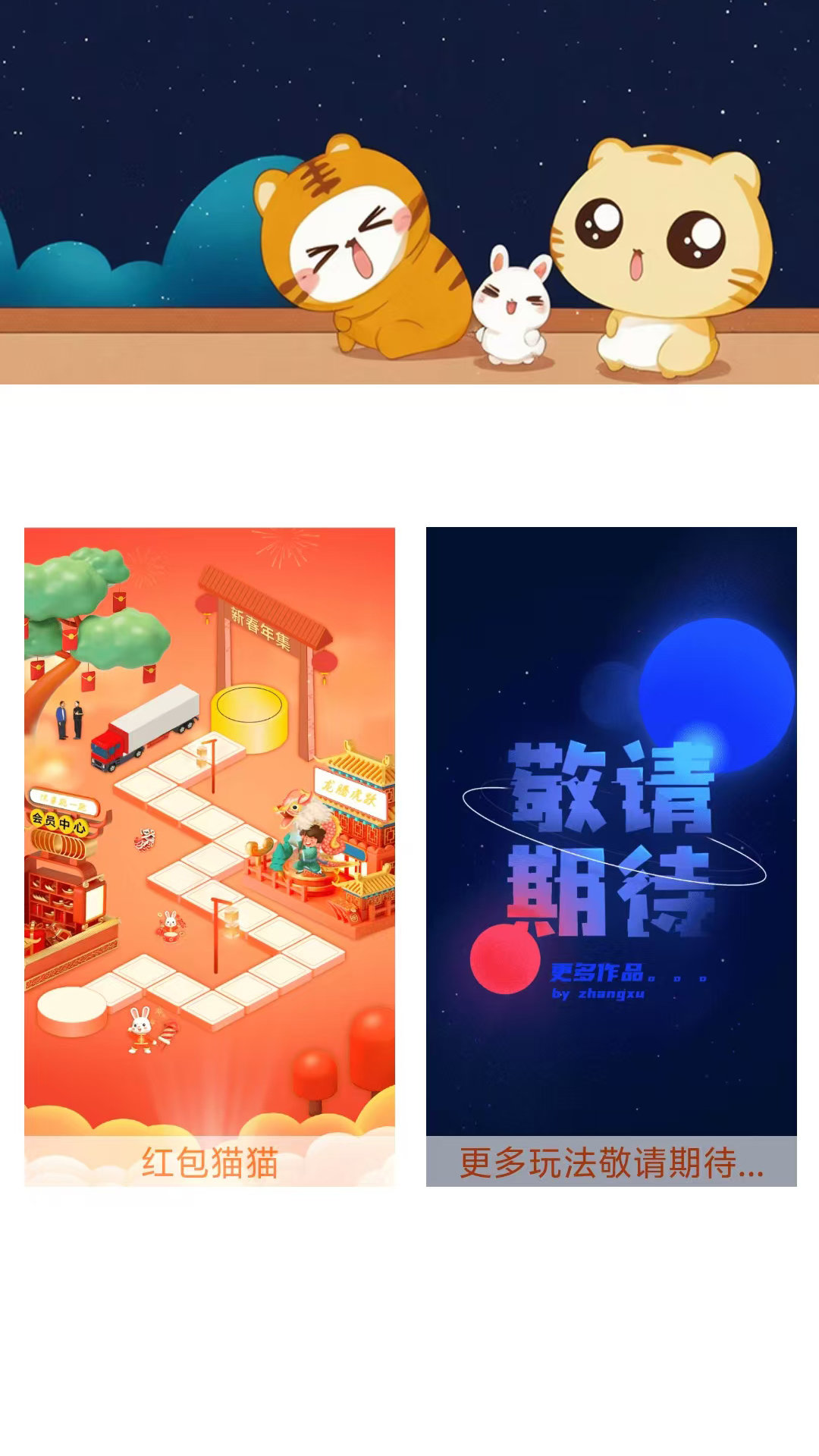Open the 红包猫猫 game card
Screen dimensions: 819x1456
point(209,857)
